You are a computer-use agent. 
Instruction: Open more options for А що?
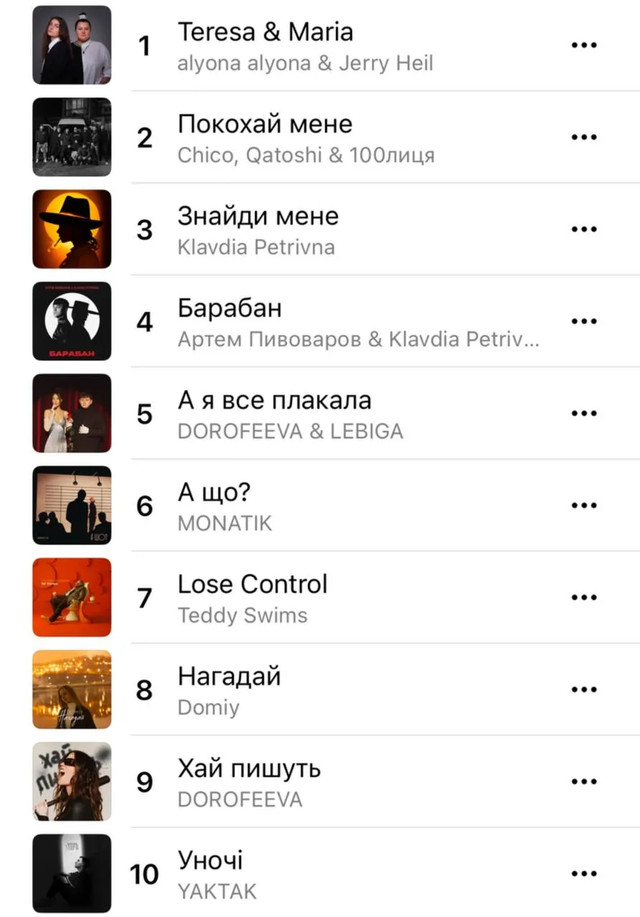(583, 506)
